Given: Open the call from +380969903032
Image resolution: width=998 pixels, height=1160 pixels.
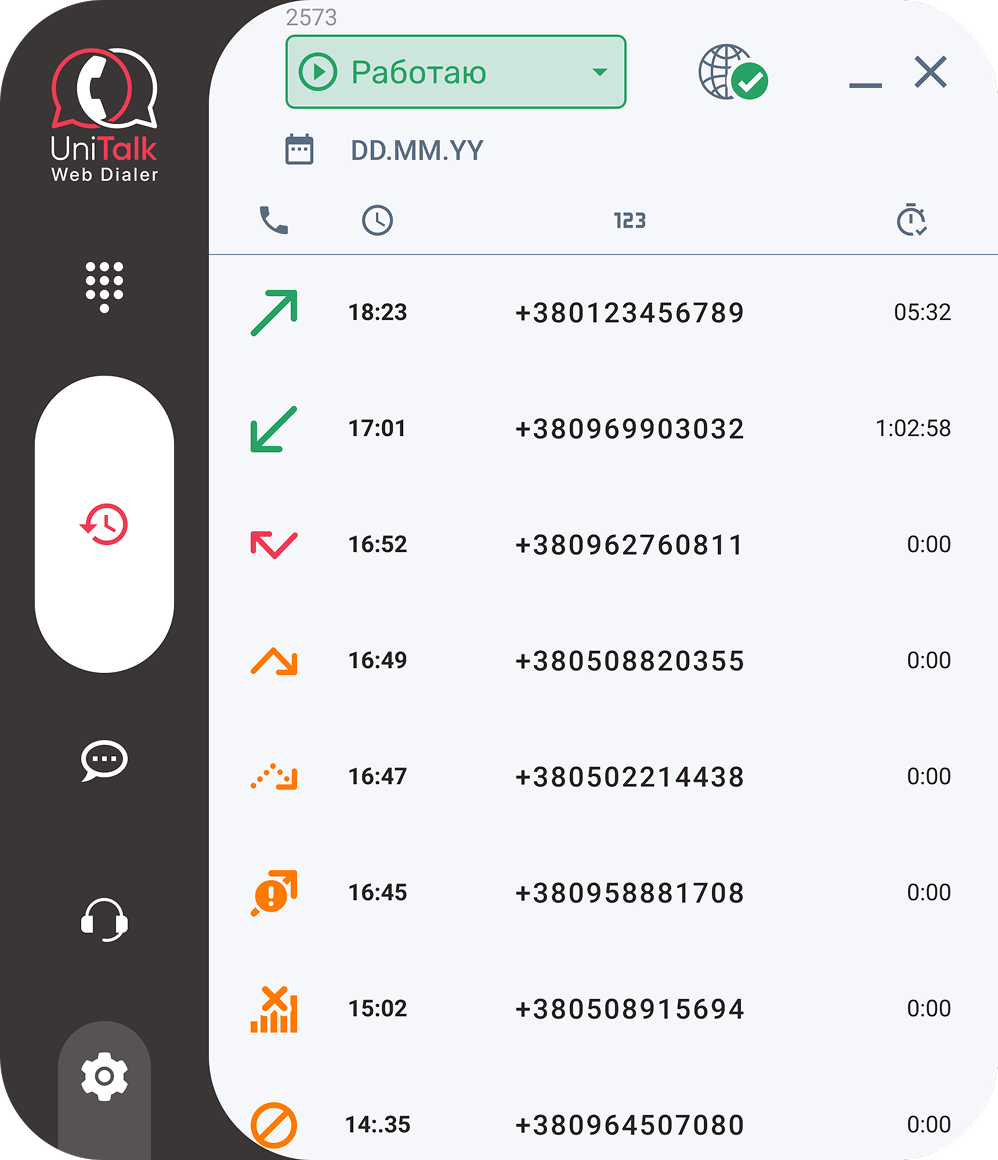Looking at the screenshot, I should (629, 429).
